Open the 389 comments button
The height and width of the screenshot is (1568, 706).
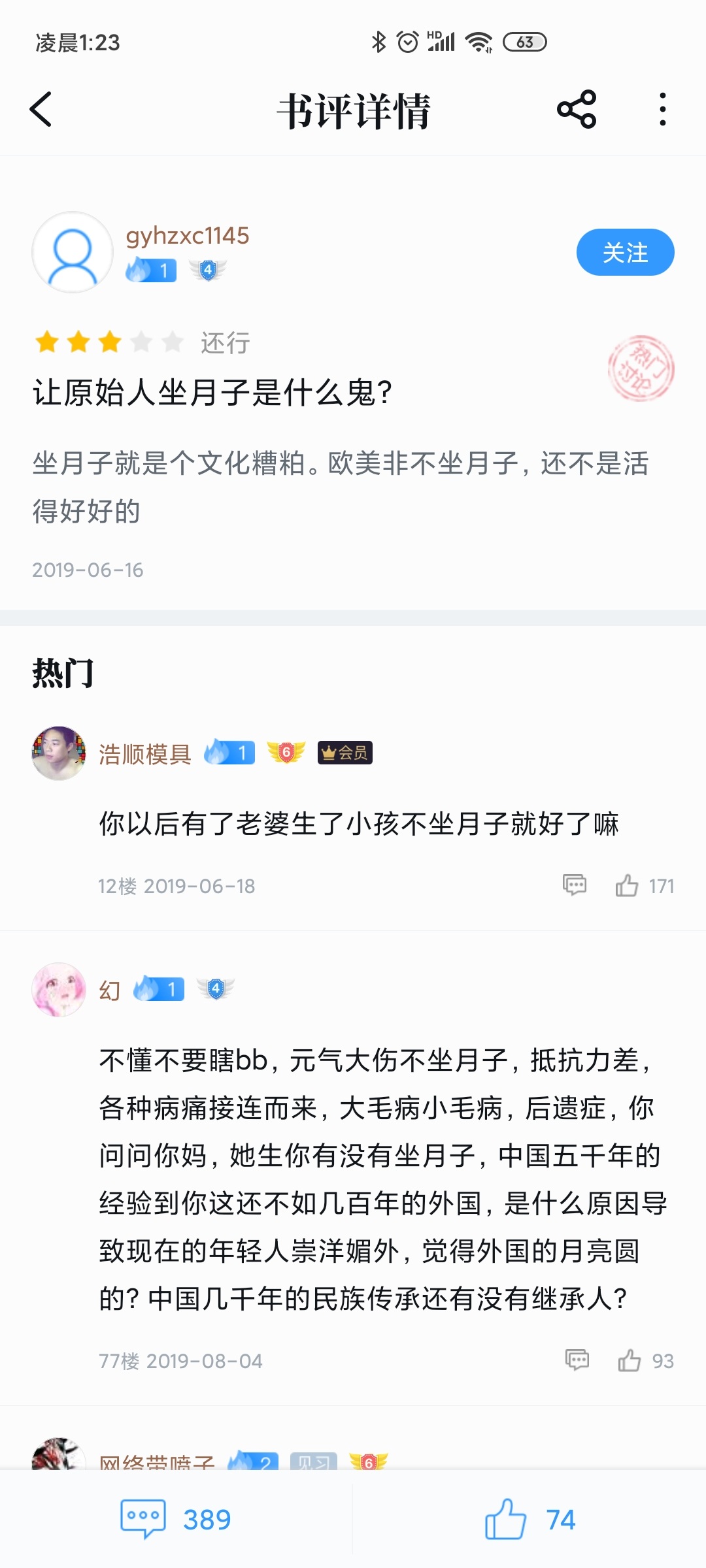pyautogui.click(x=175, y=1520)
